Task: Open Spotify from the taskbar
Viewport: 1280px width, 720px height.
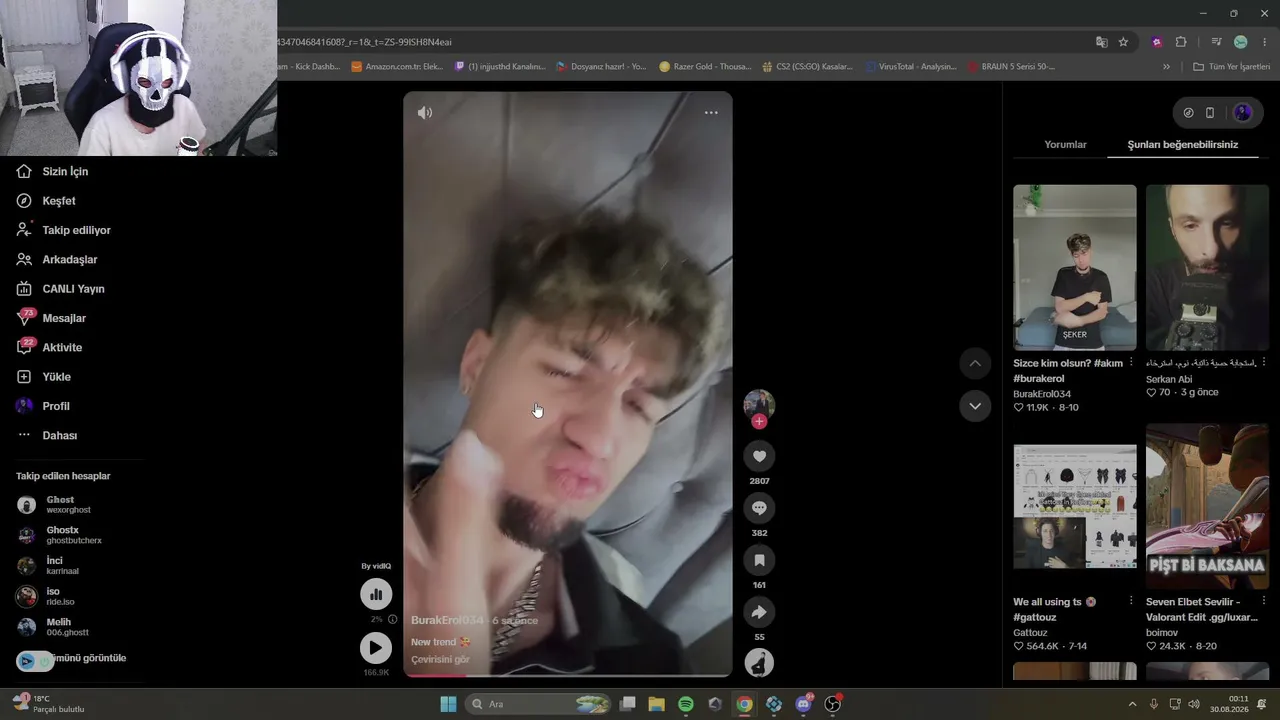Action: pos(686,704)
